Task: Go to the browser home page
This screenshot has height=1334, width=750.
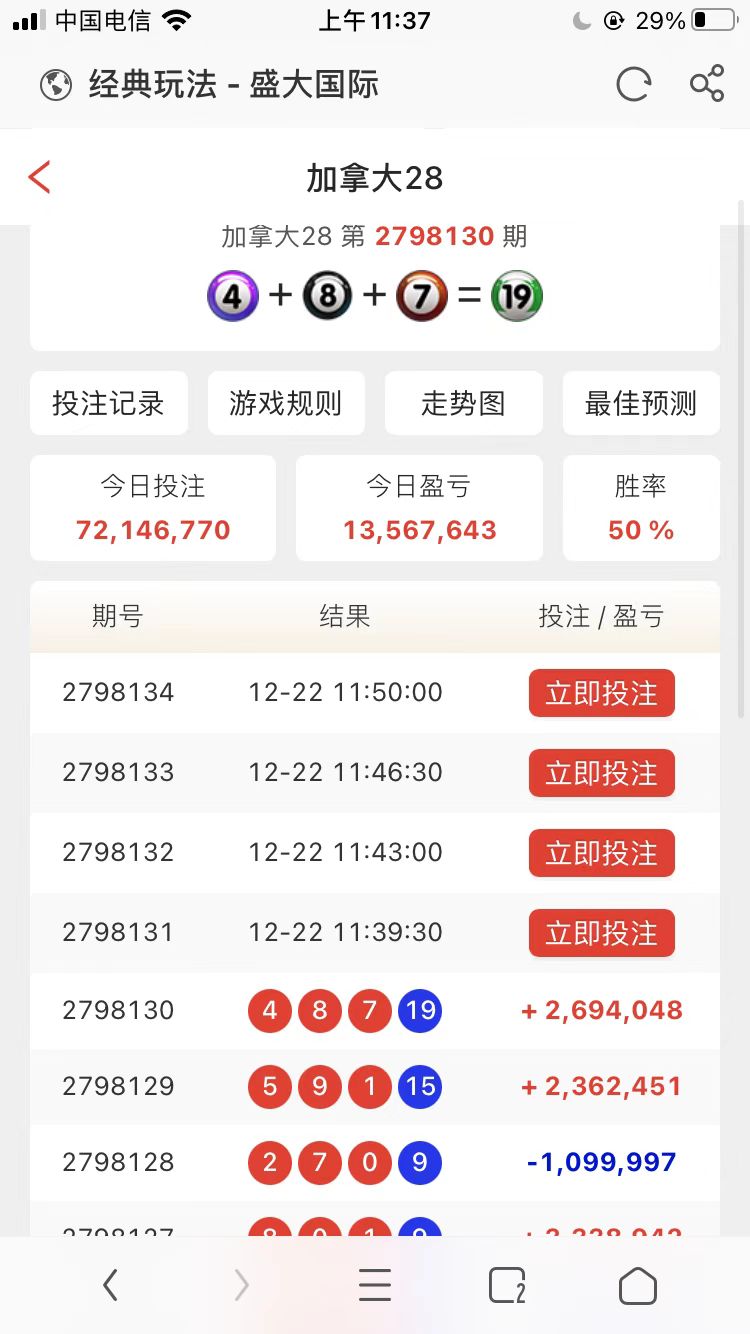Action: (638, 1285)
